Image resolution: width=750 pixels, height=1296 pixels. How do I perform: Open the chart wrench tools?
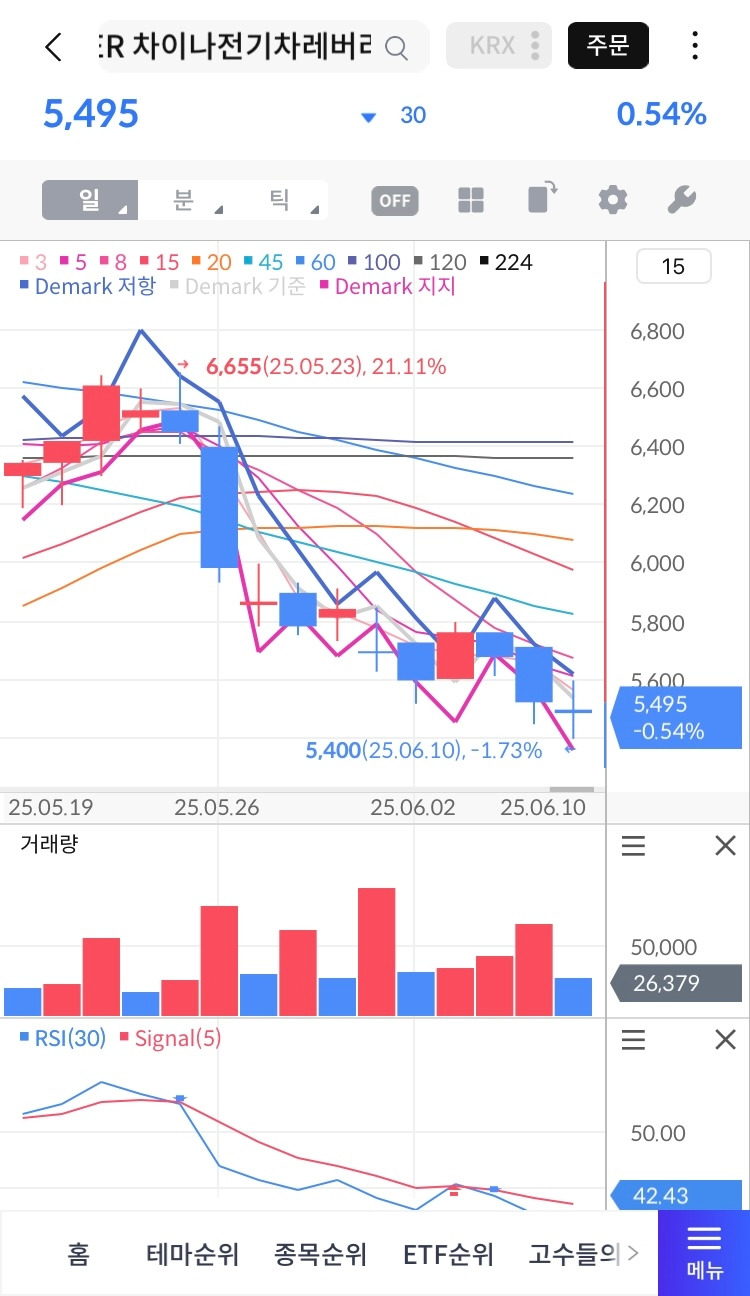[682, 200]
